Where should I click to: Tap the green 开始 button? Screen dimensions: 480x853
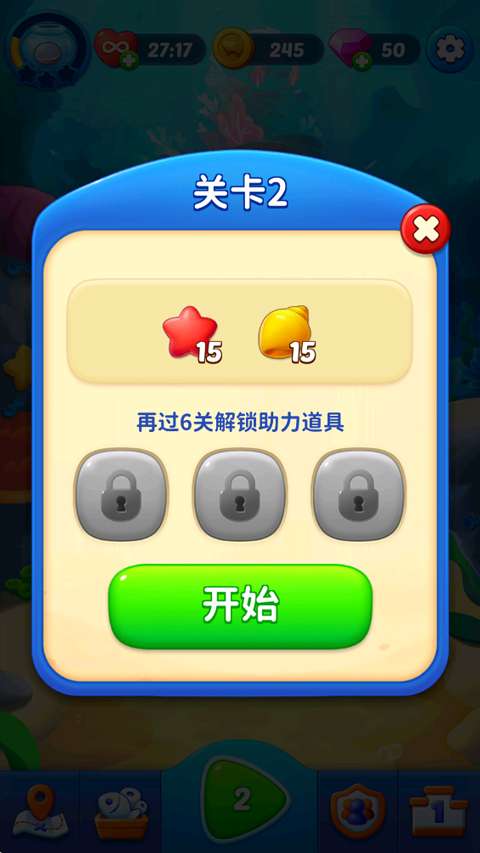[x=241, y=606]
